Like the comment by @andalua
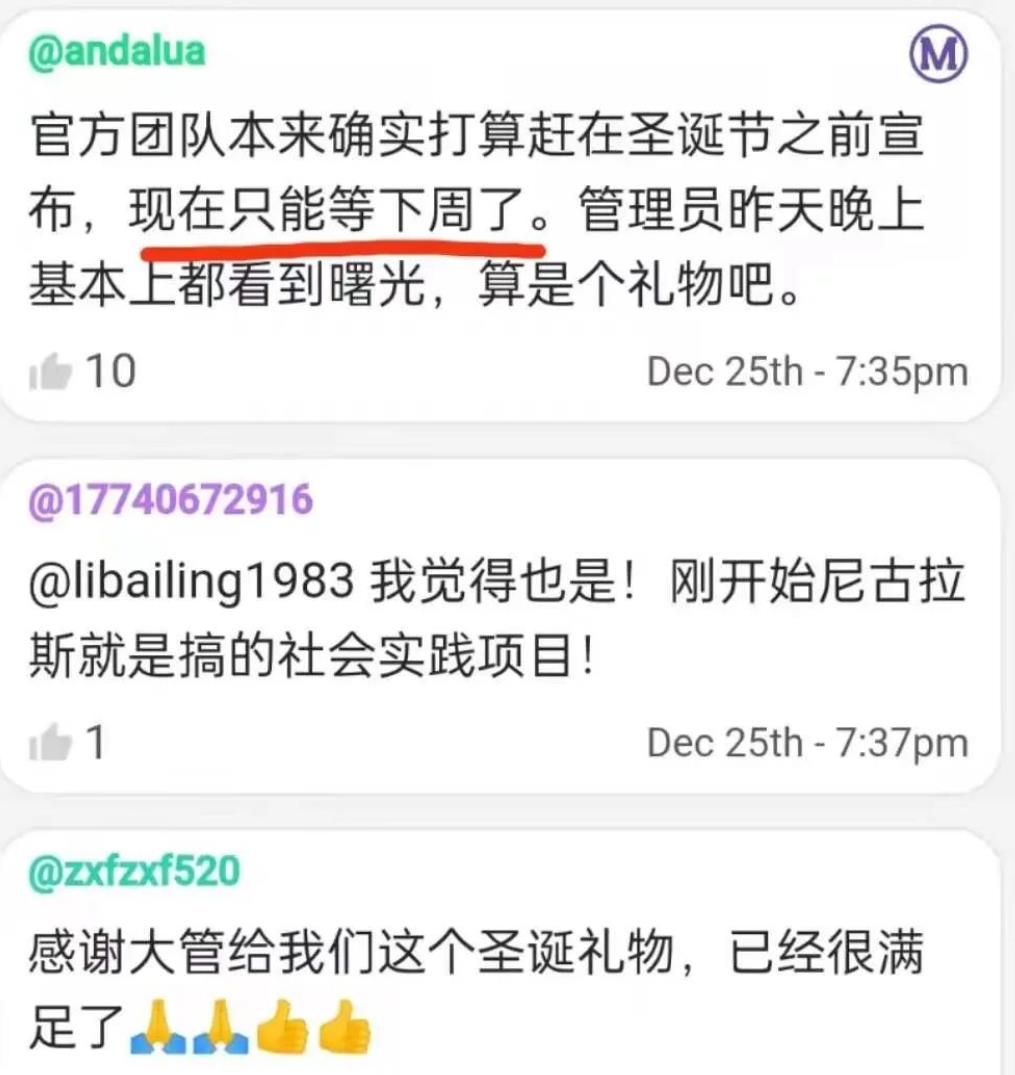Image resolution: width=1015 pixels, height=1075 pixels. pyautogui.click(x=52, y=372)
